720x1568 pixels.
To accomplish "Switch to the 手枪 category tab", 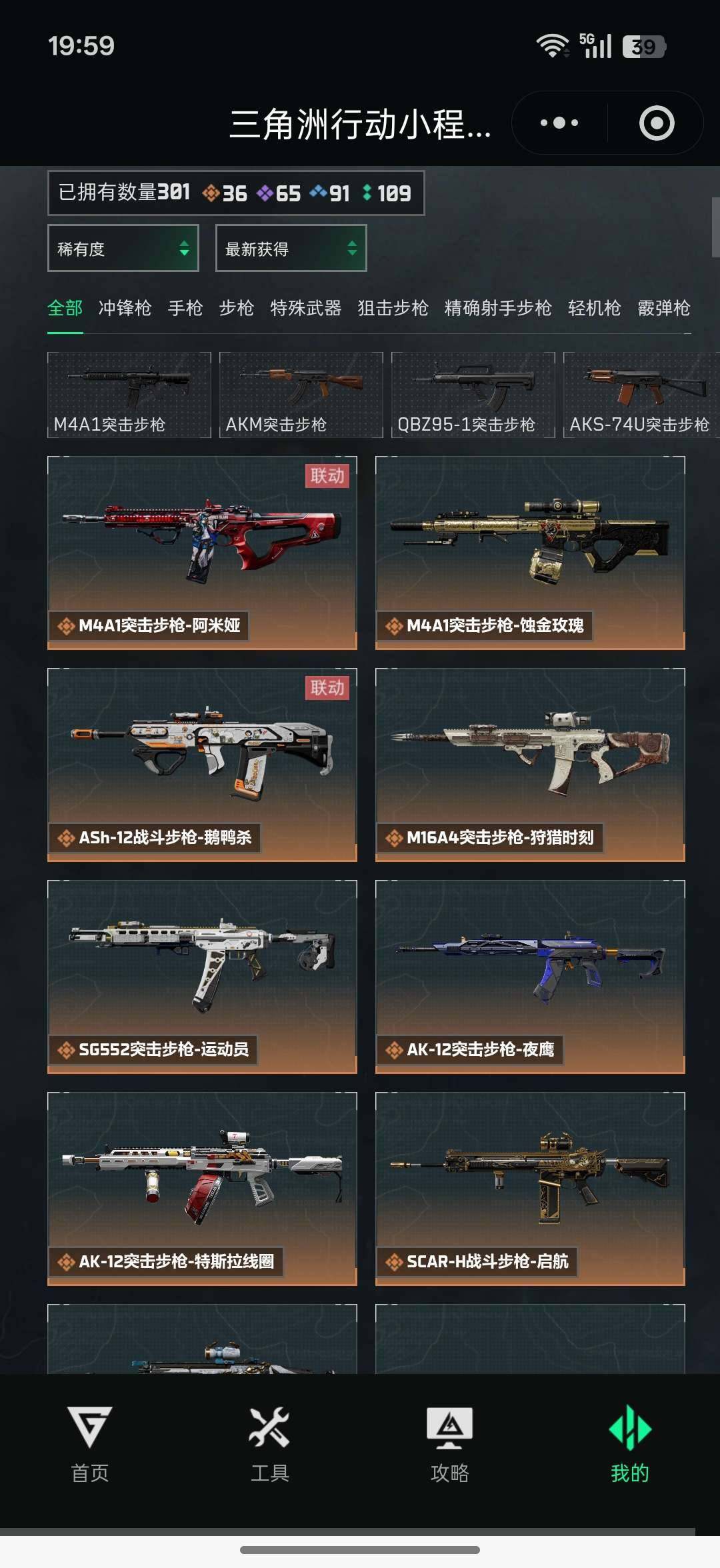I will 185,308.
